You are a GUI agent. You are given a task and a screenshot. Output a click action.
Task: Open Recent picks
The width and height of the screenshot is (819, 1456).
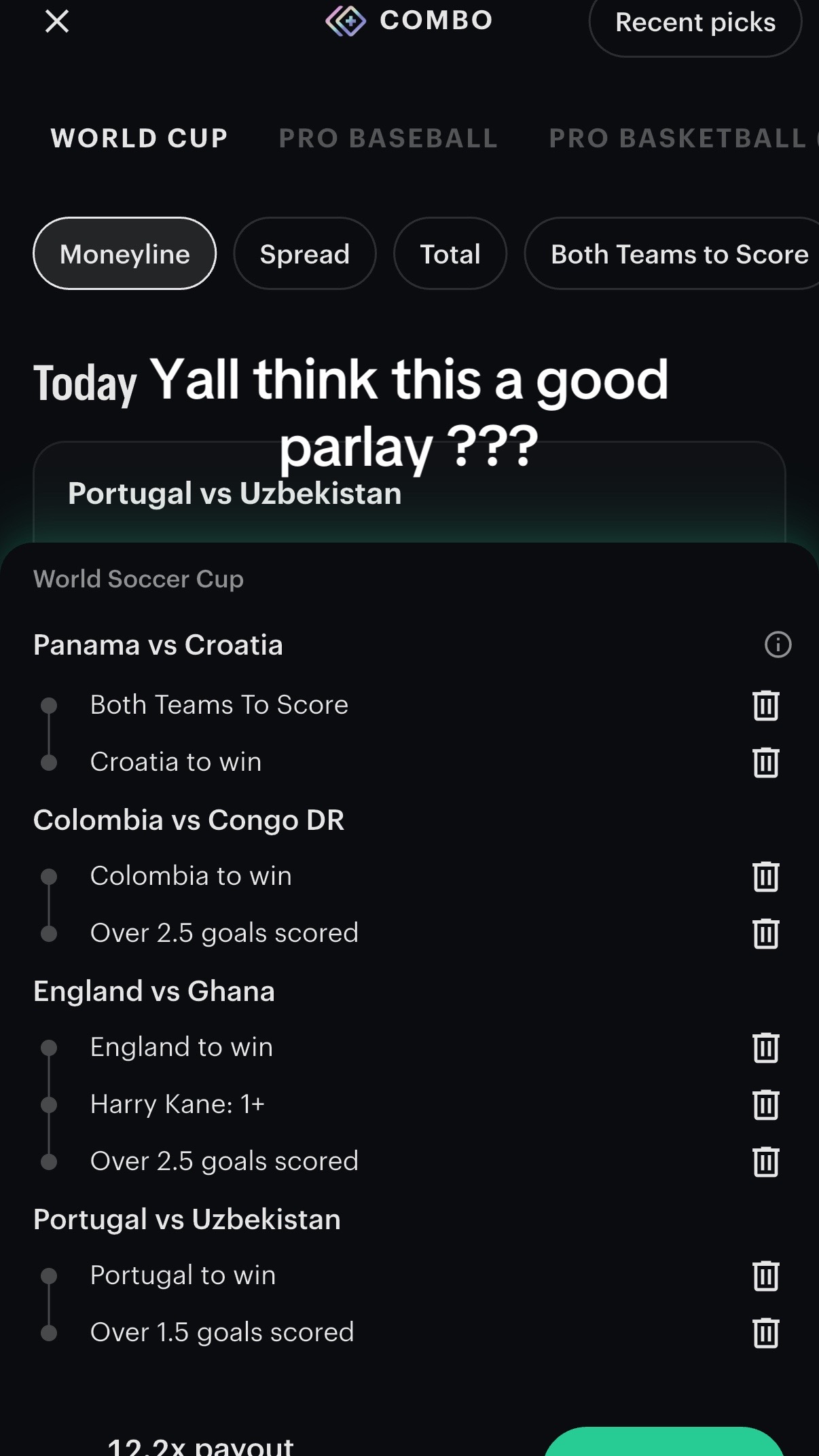(695, 23)
